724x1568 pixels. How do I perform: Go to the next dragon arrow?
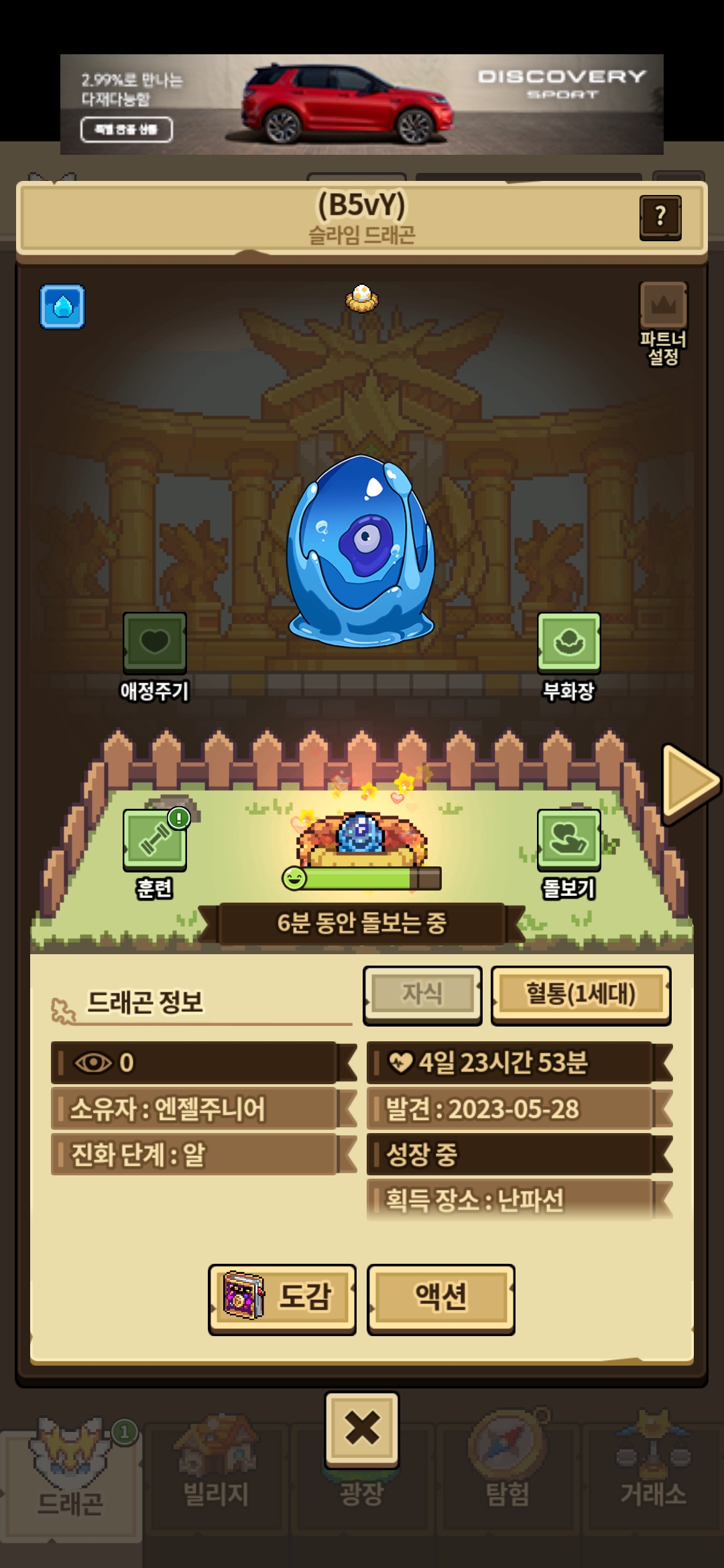pos(689,782)
